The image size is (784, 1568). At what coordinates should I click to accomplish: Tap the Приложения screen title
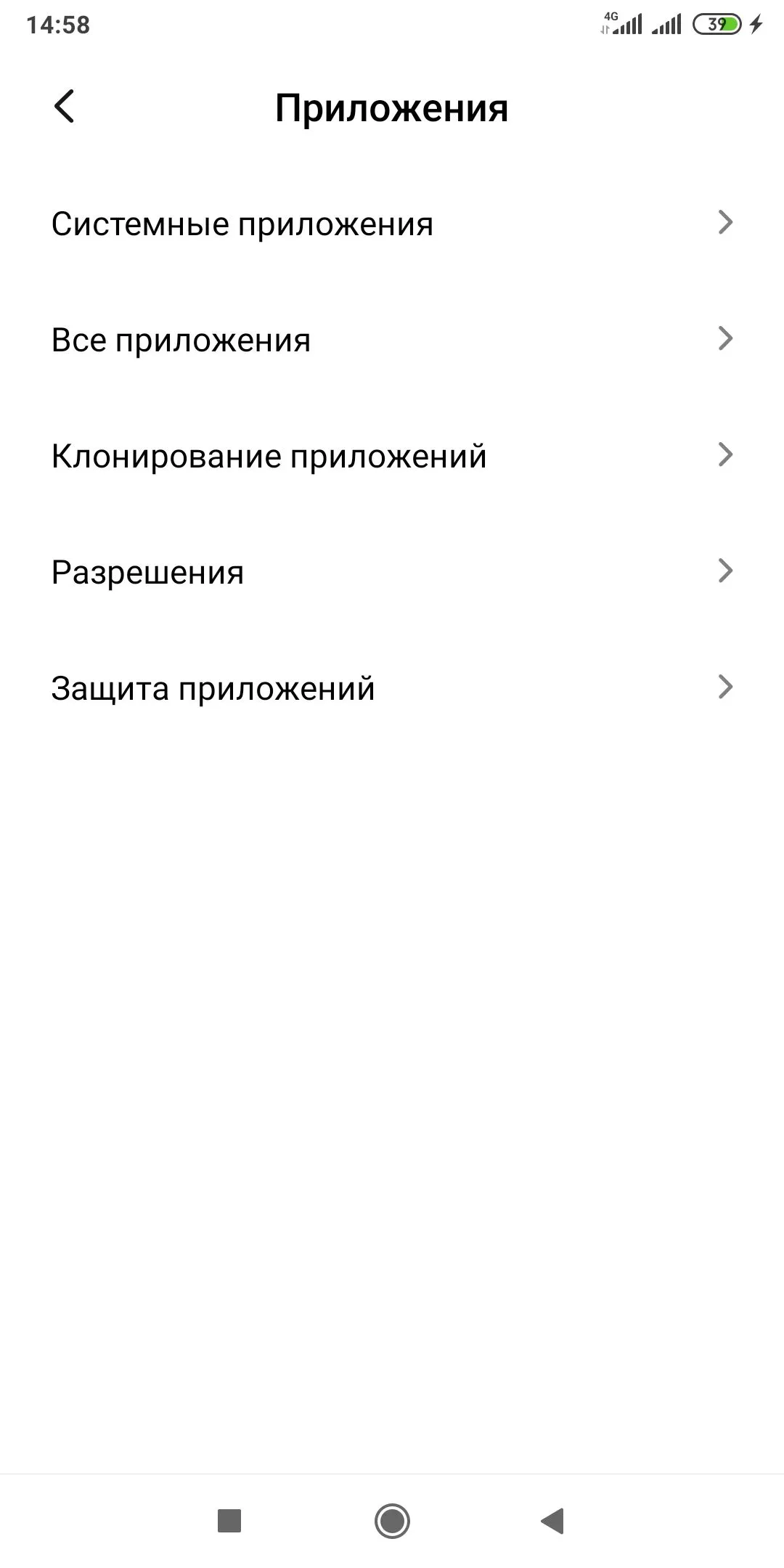tap(392, 107)
